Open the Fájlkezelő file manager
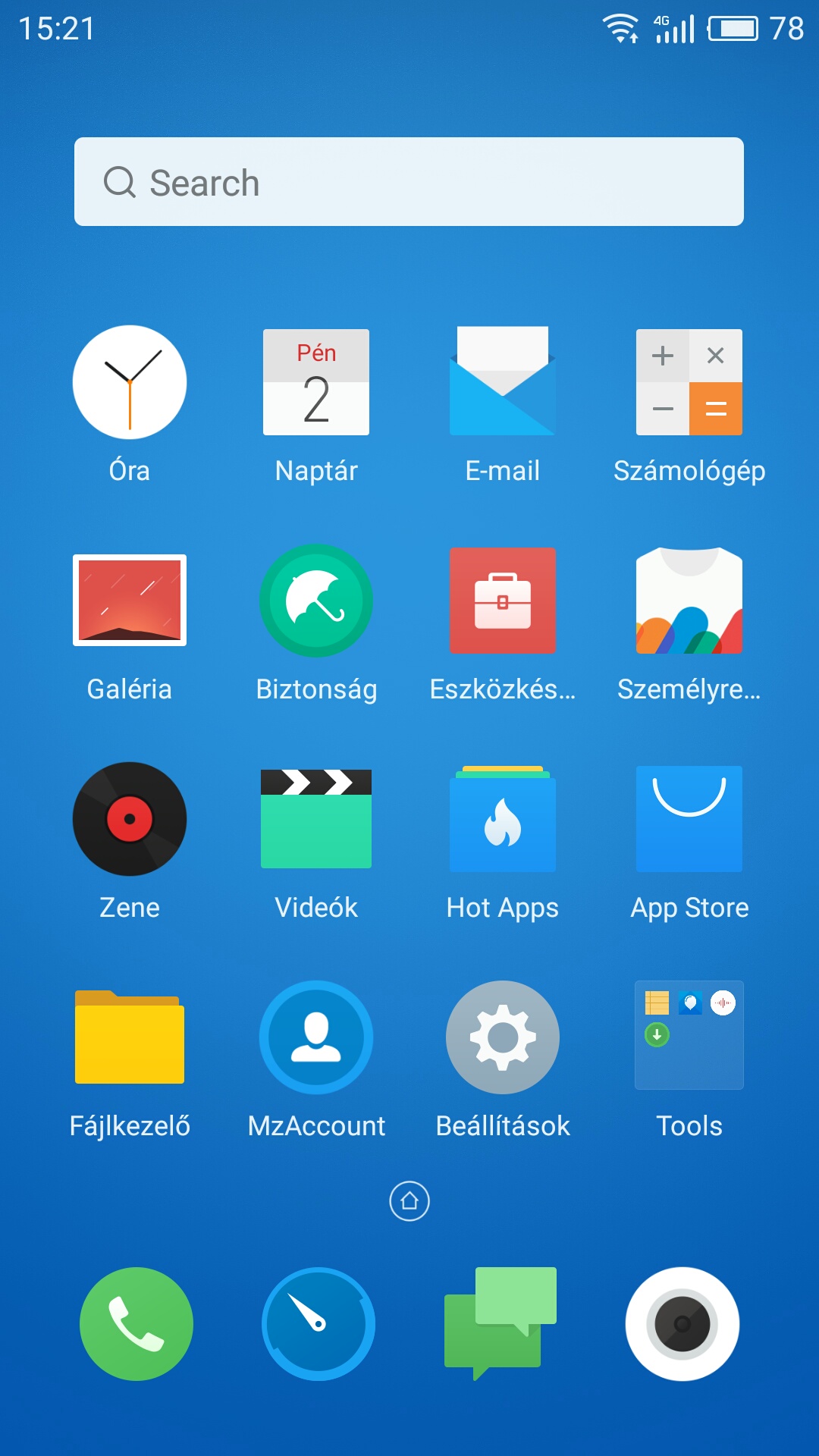Image resolution: width=819 pixels, height=1456 pixels. [x=130, y=1037]
